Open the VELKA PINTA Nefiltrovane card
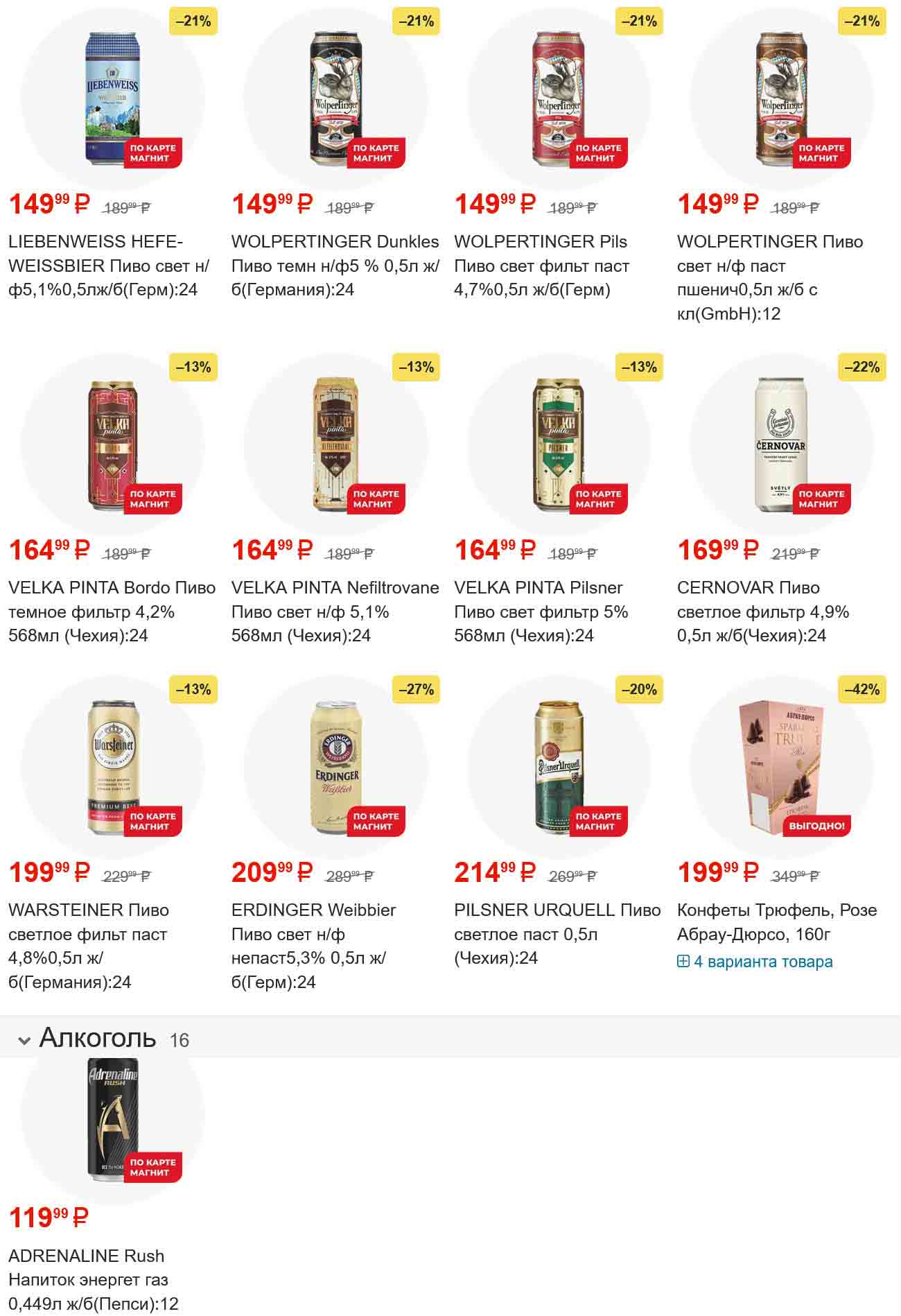The image size is (901, 1316). click(335, 444)
